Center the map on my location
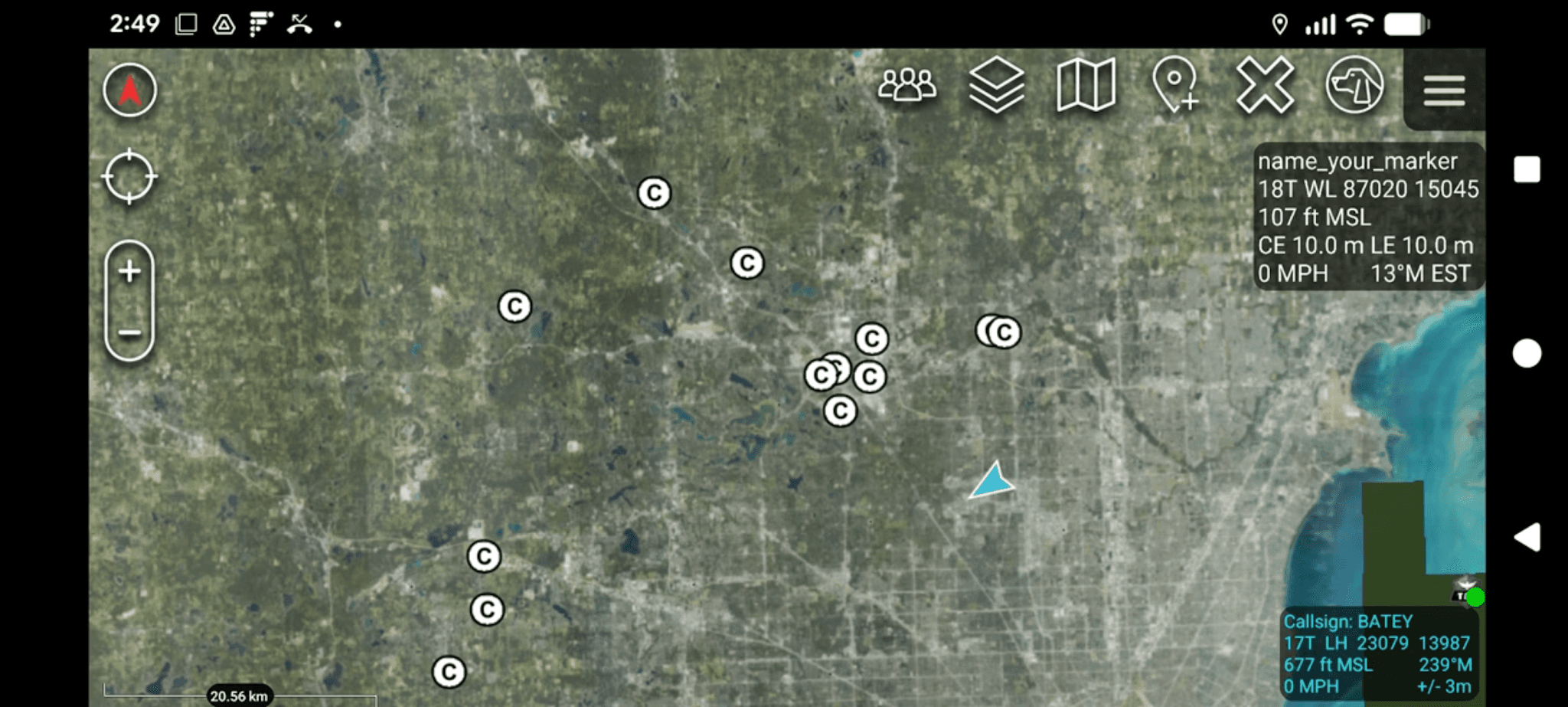The width and height of the screenshot is (1568, 707). pyautogui.click(x=129, y=177)
